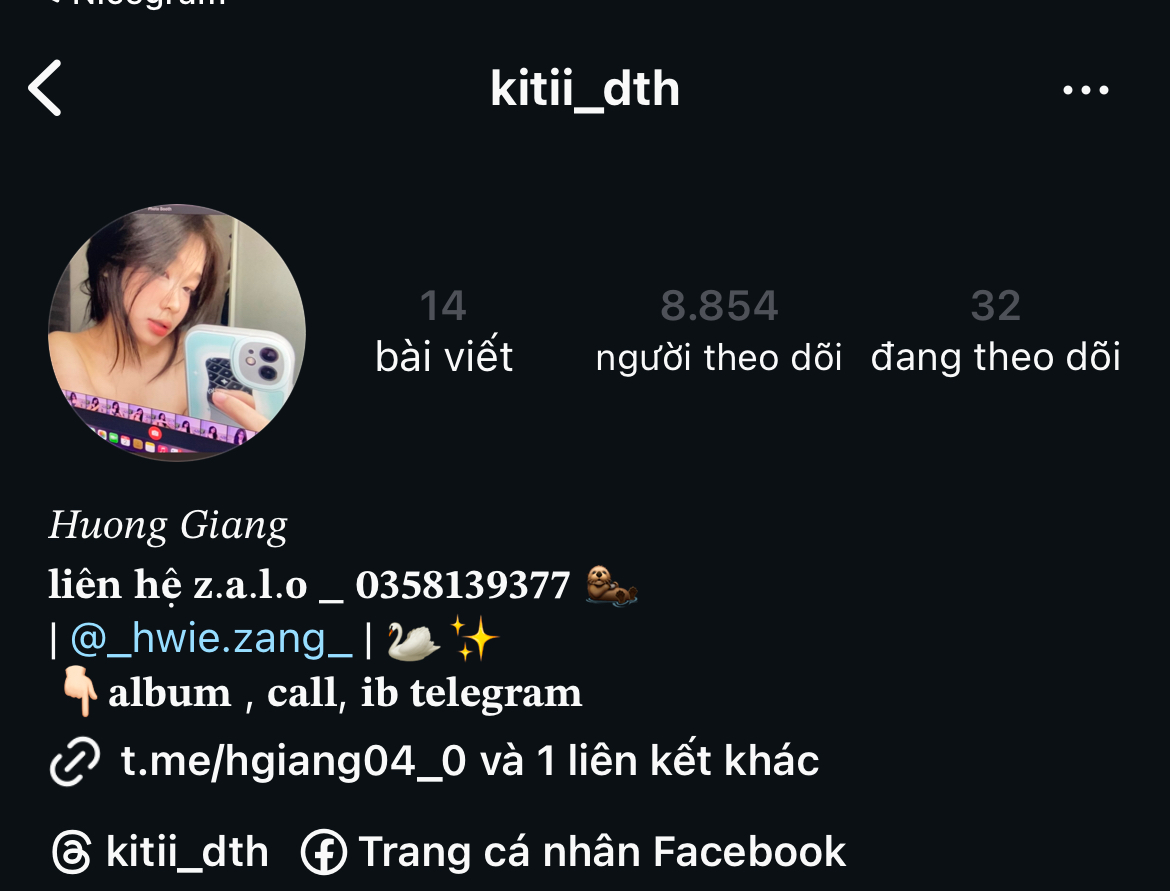Open the kitii_dth Threads profile
1170x891 pixels.
click(162, 852)
